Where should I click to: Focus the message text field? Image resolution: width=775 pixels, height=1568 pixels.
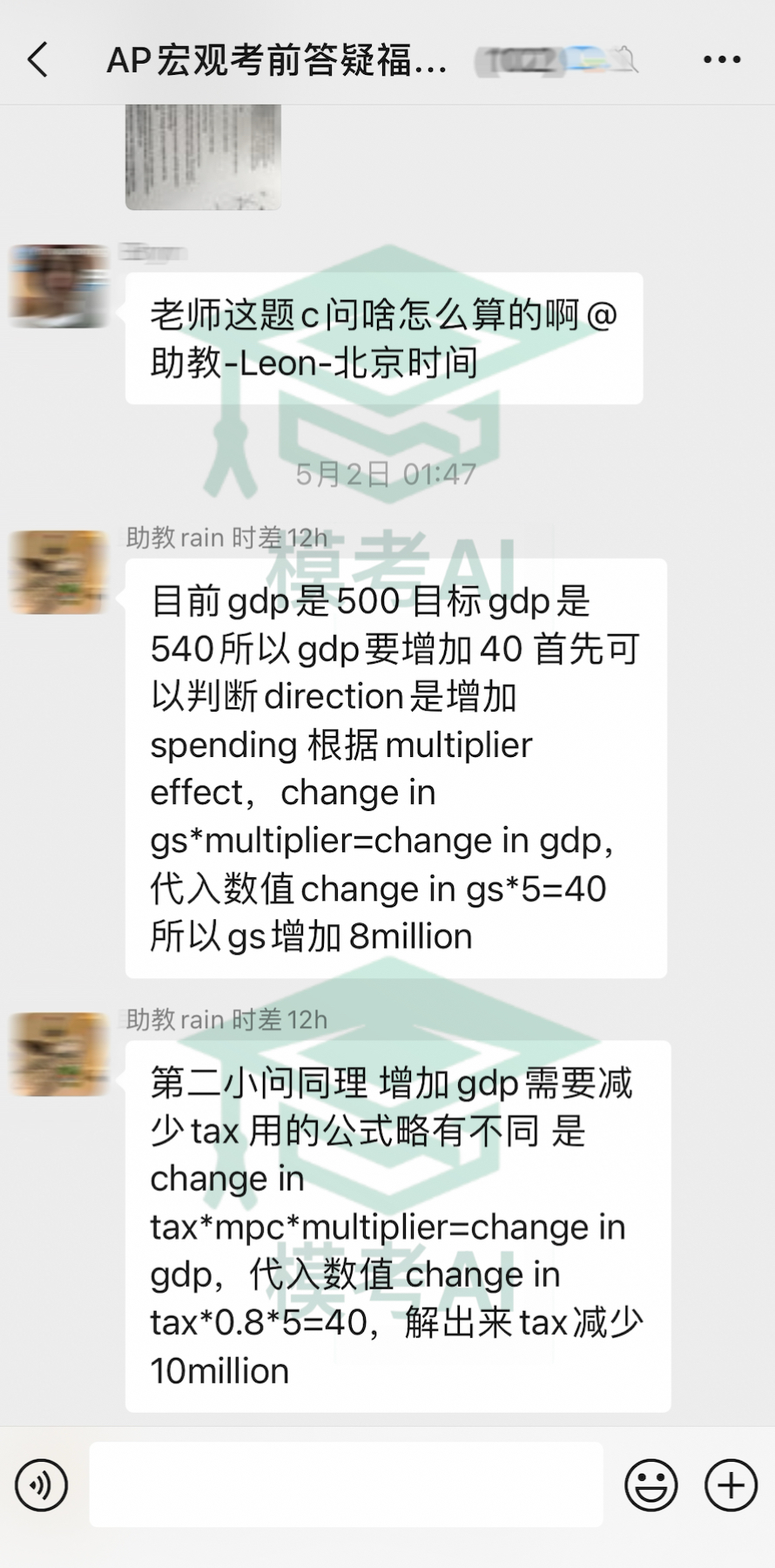point(346,1484)
